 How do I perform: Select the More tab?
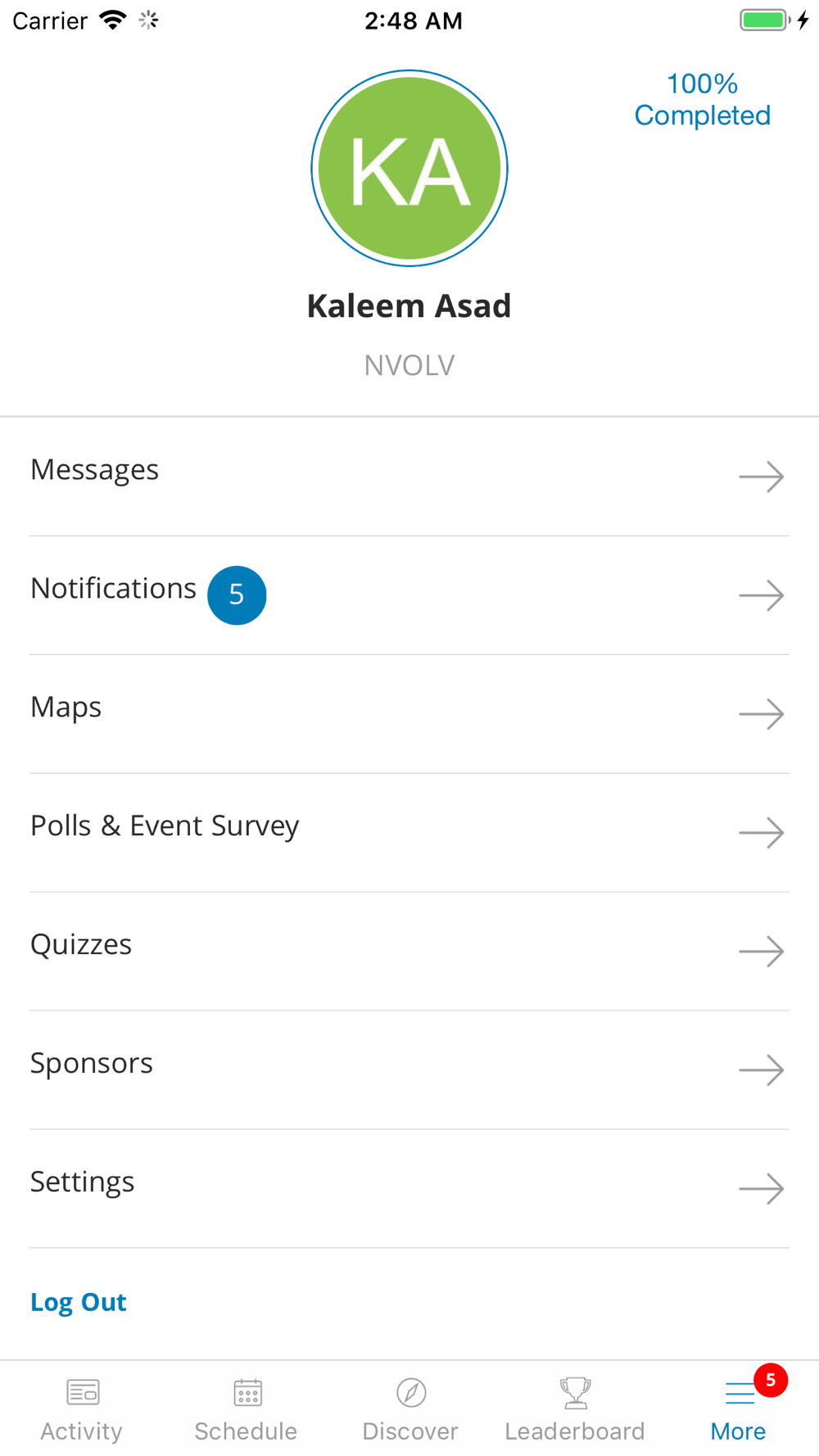point(738,1409)
